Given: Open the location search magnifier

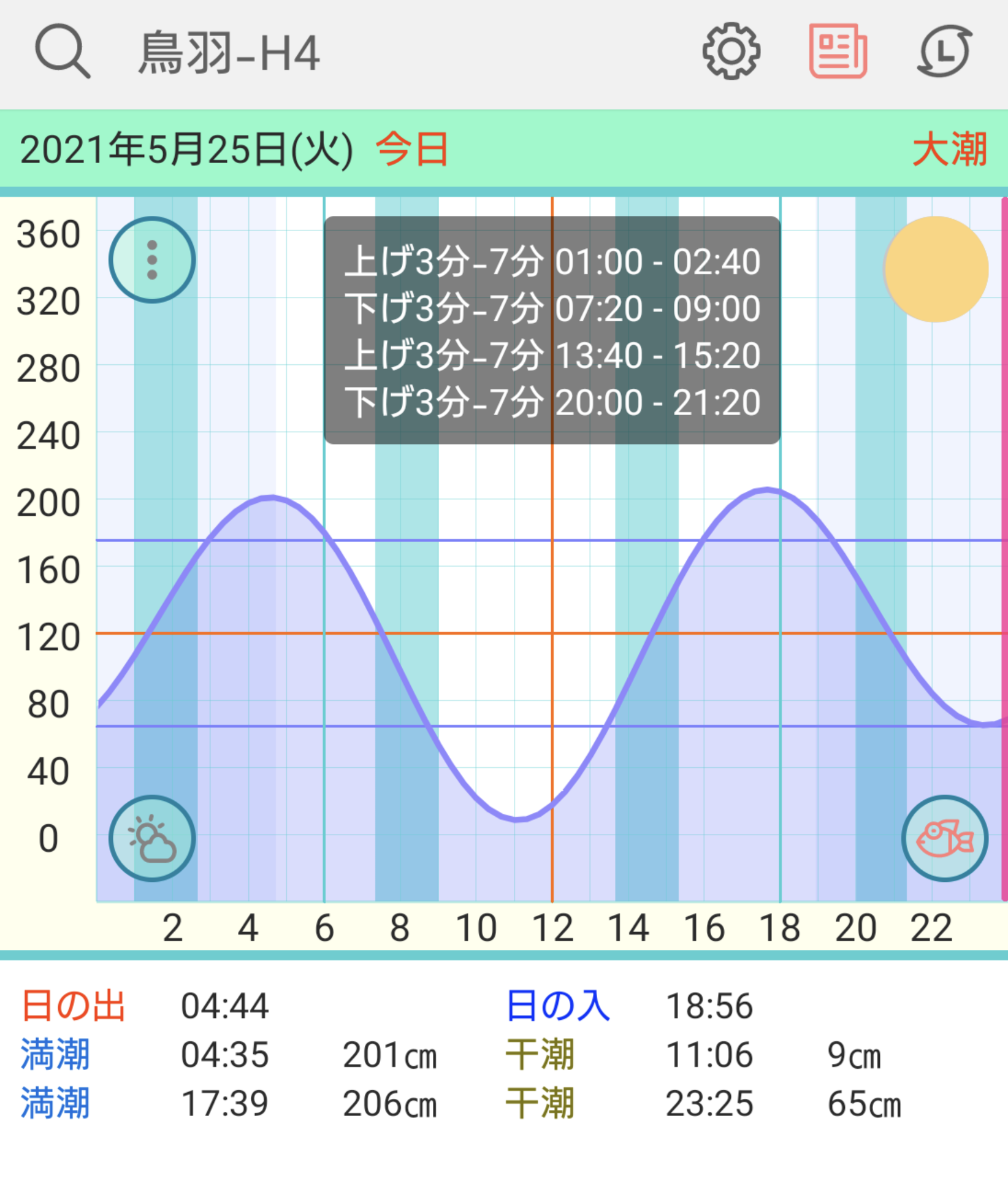Looking at the screenshot, I should pyautogui.click(x=62, y=52).
